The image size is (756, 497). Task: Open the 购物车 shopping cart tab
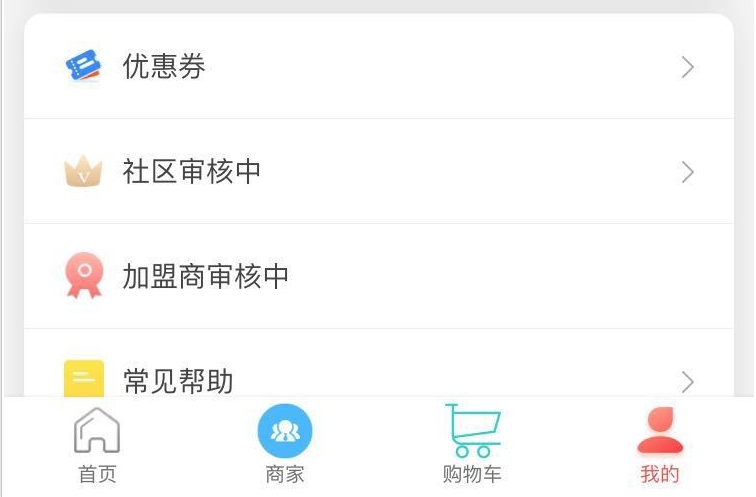pyautogui.click(x=472, y=445)
